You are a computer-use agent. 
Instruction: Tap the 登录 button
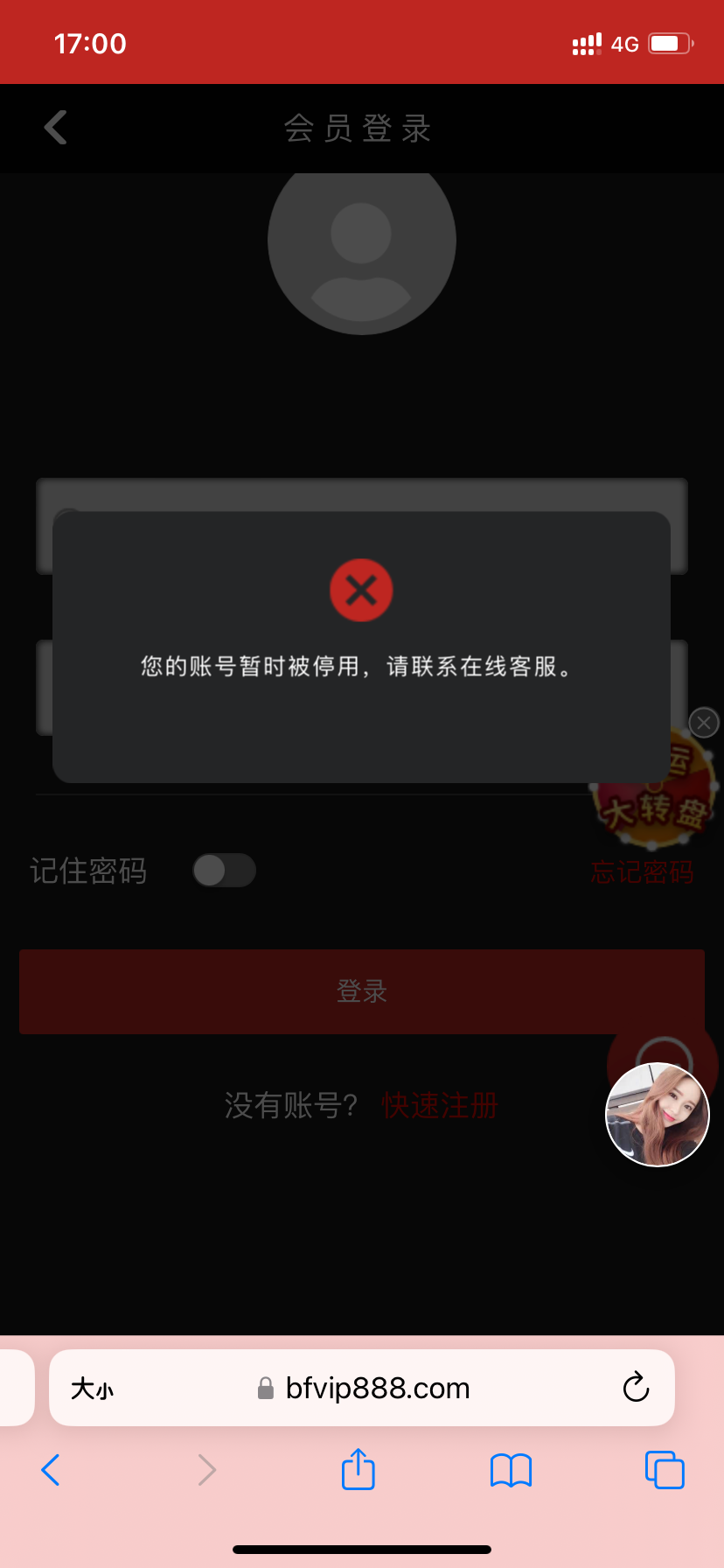coord(362,991)
